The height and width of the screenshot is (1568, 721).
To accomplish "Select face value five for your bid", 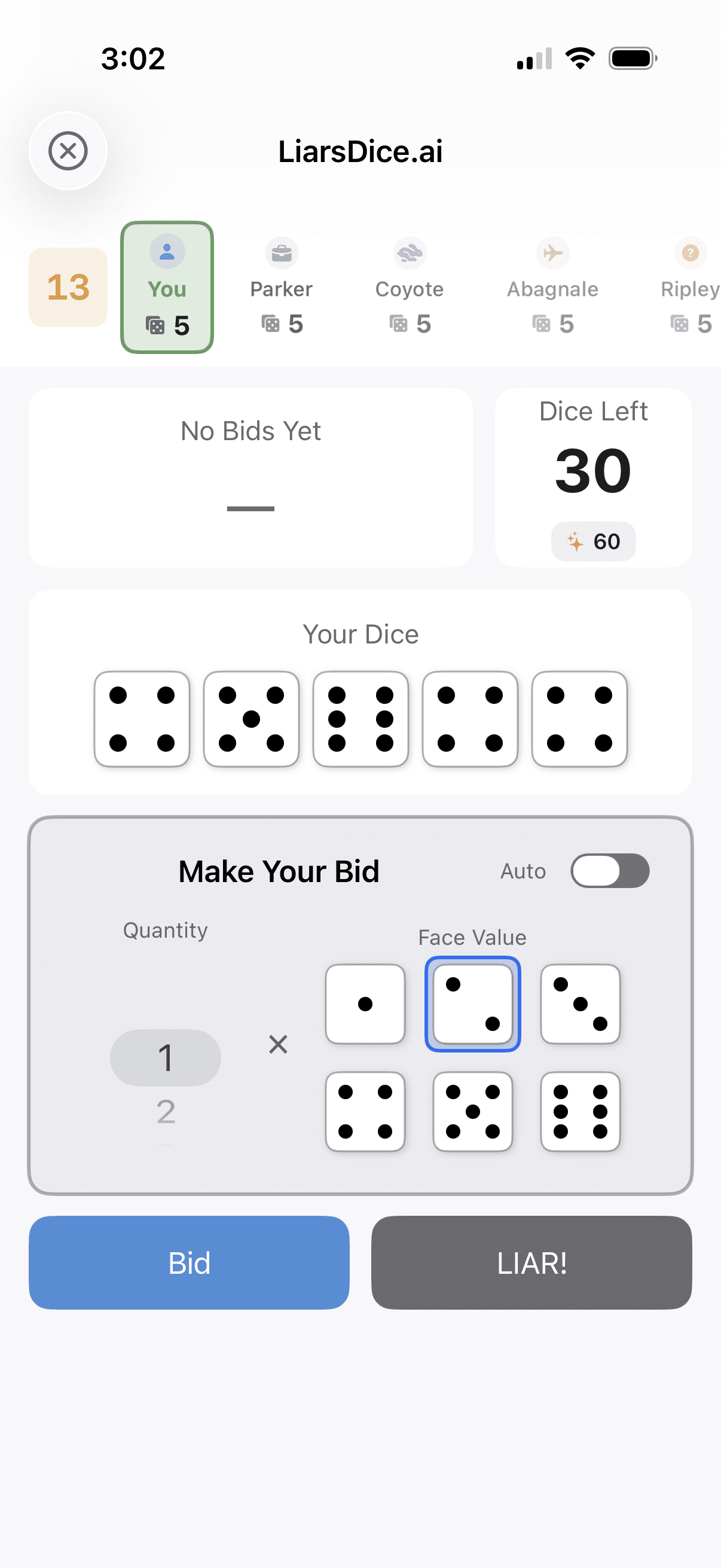I will click(x=473, y=1111).
